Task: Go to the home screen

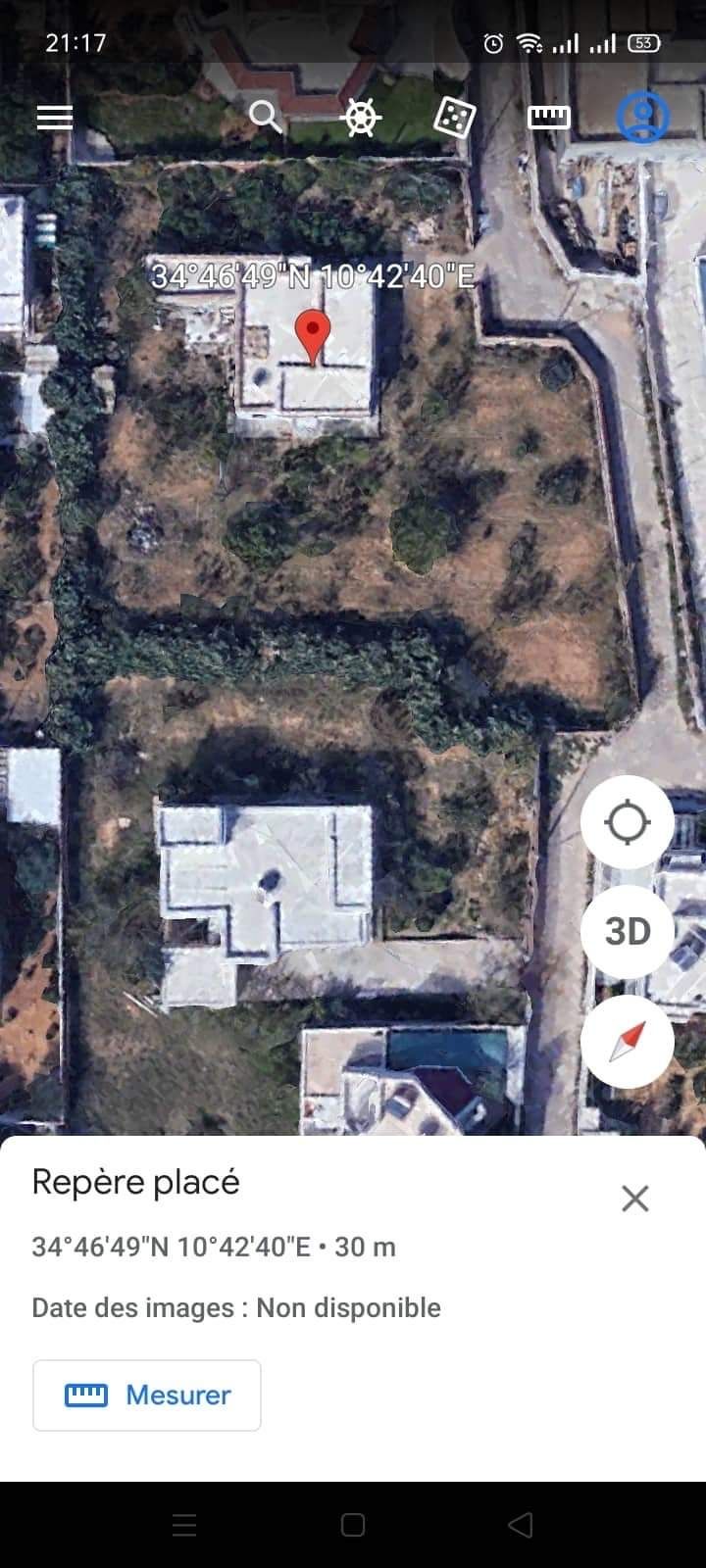Action: 353,1525
